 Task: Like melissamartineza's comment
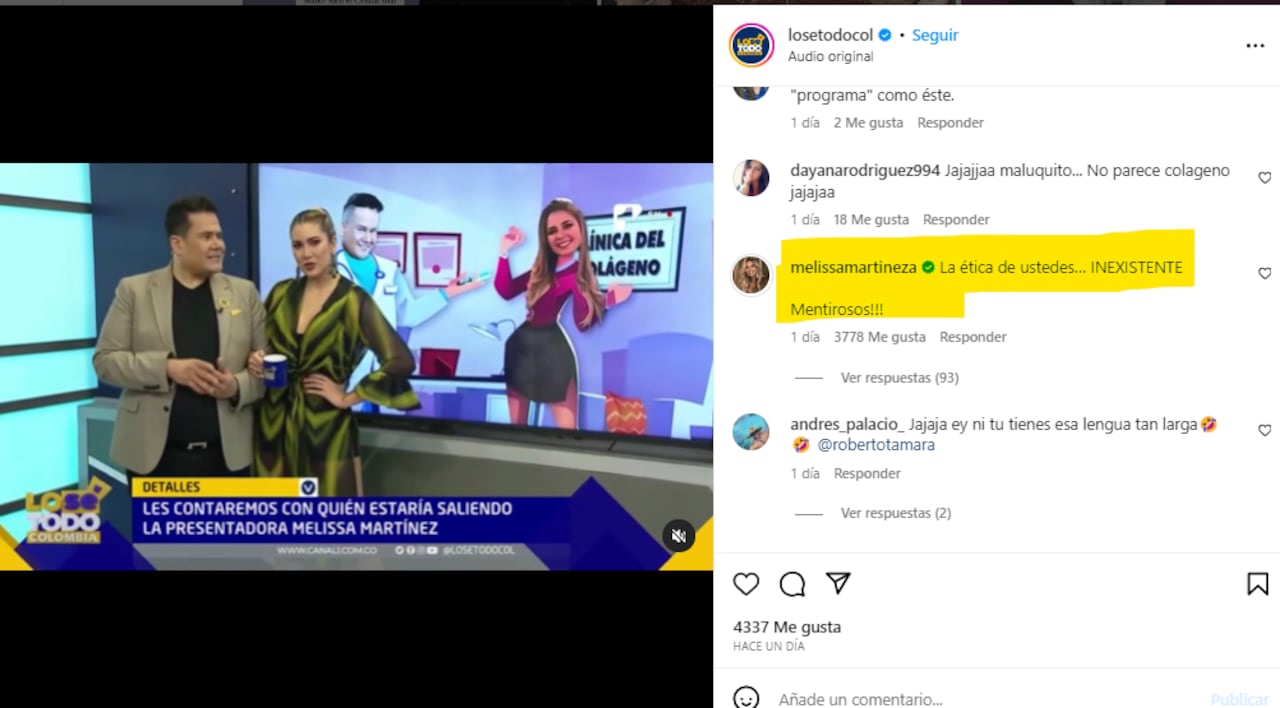coord(1264,273)
